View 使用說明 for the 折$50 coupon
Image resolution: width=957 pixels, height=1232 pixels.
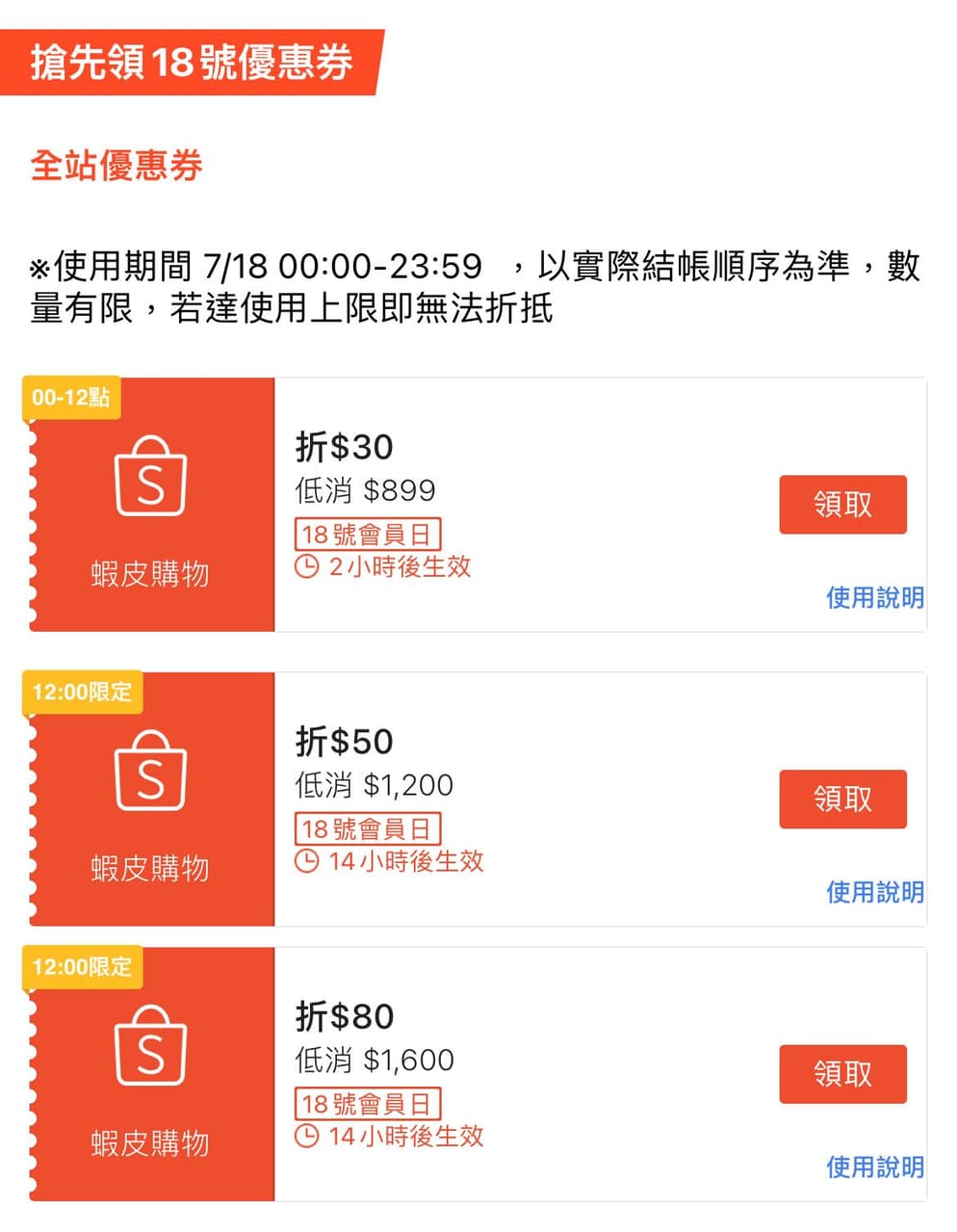click(x=874, y=892)
